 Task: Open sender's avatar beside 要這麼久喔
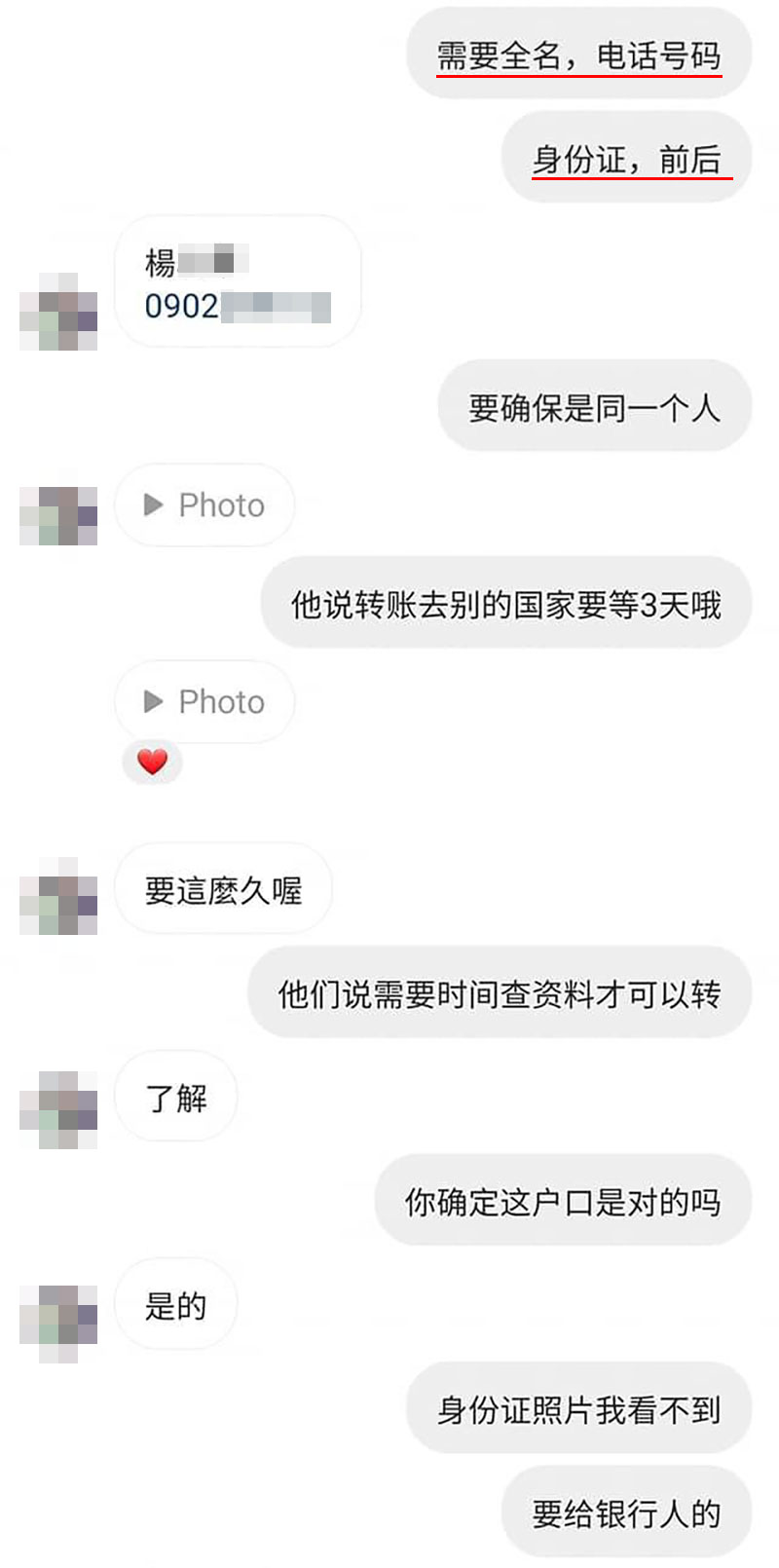(x=58, y=896)
